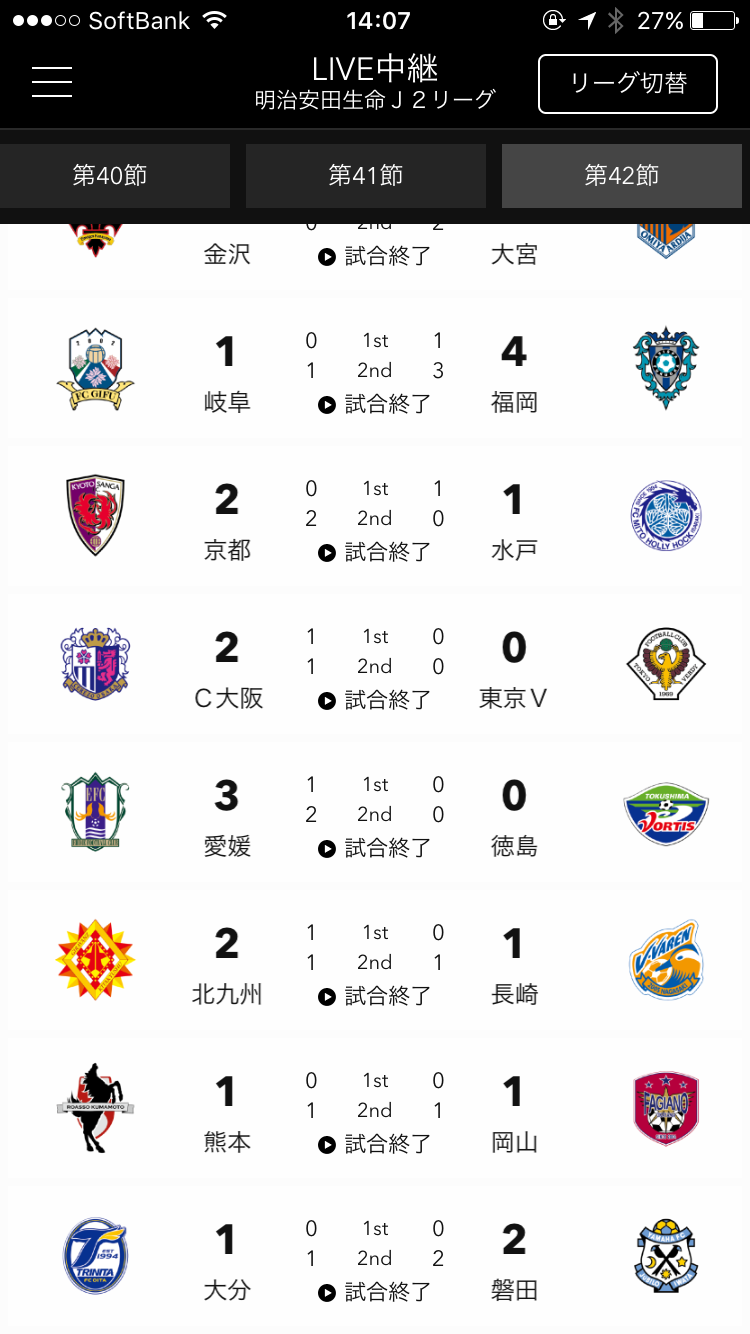The height and width of the screenshot is (1334, 750).
Task: Open the 岐阜 vs 福岡 match
Action: point(375,370)
